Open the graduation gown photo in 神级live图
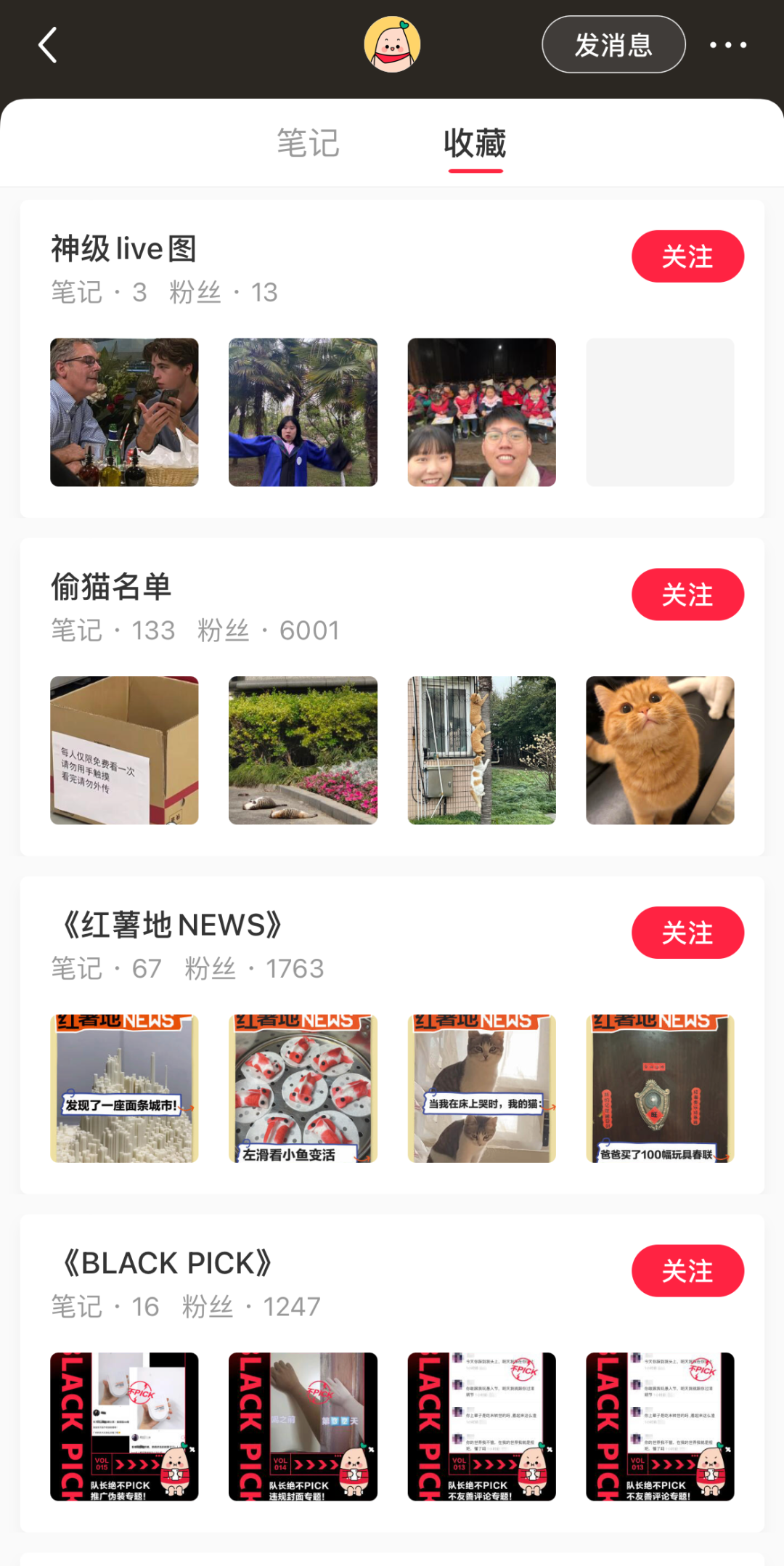Viewport: 784px width, 1566px height. point(303,412)
